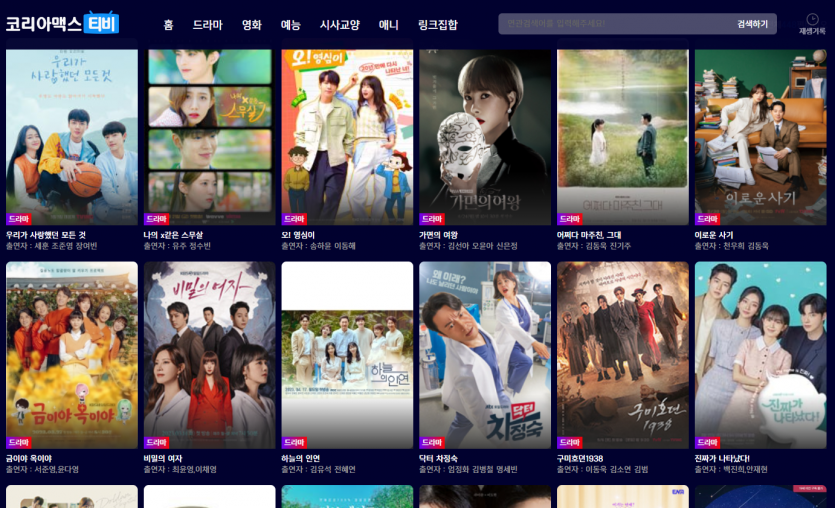Select the 비밀의 여자 drama
The image size is (835, 508).
pyautogui.click(x=209, y=355)
